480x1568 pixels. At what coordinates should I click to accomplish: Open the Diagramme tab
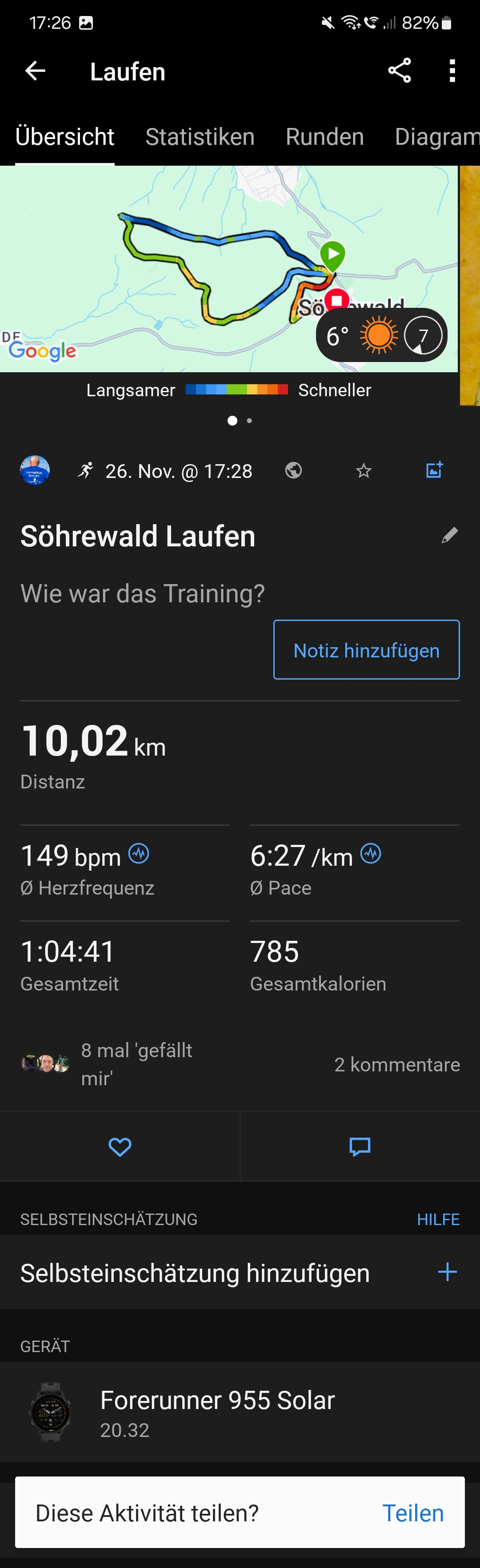pos(437,137)
